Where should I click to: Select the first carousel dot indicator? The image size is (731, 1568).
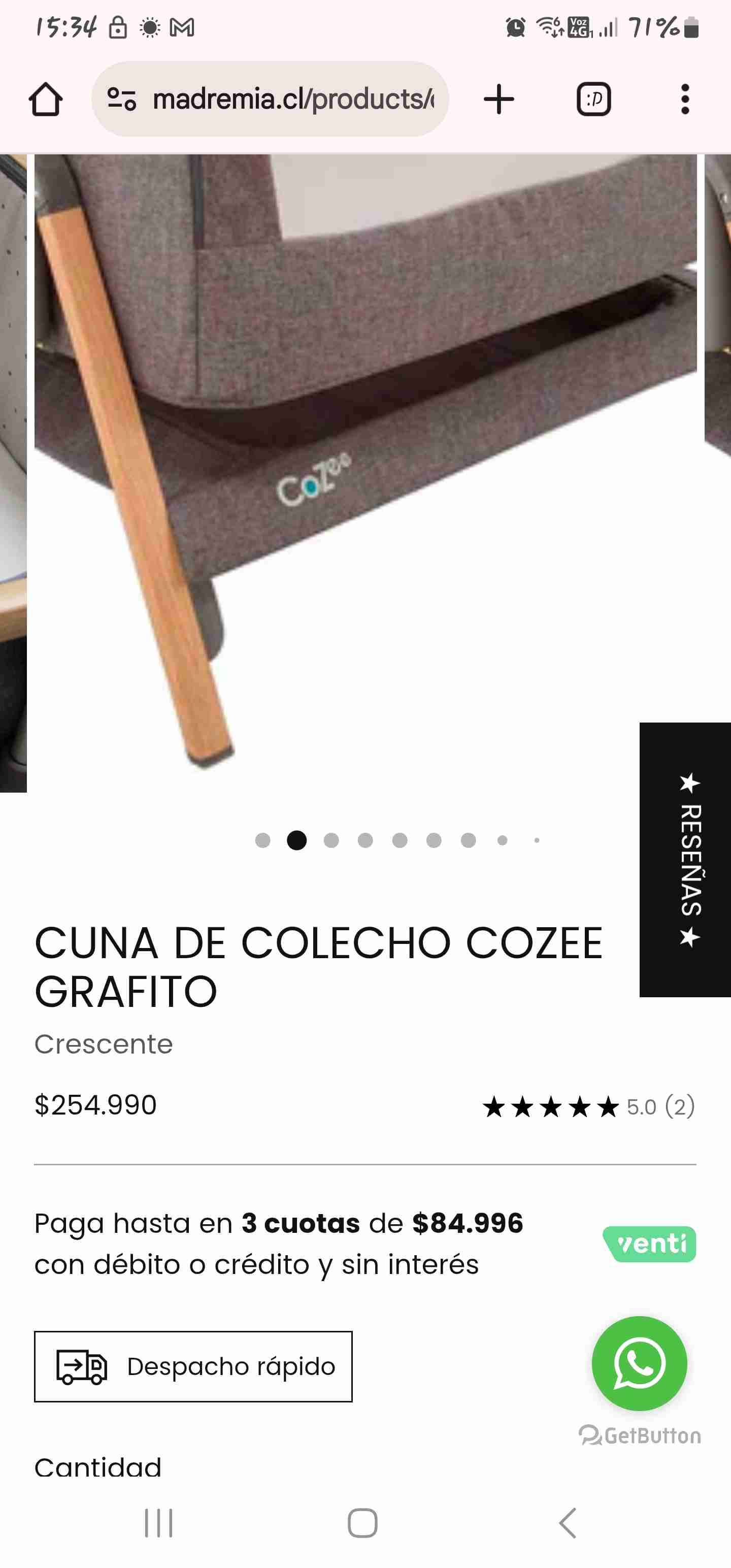tap(264, 840)
